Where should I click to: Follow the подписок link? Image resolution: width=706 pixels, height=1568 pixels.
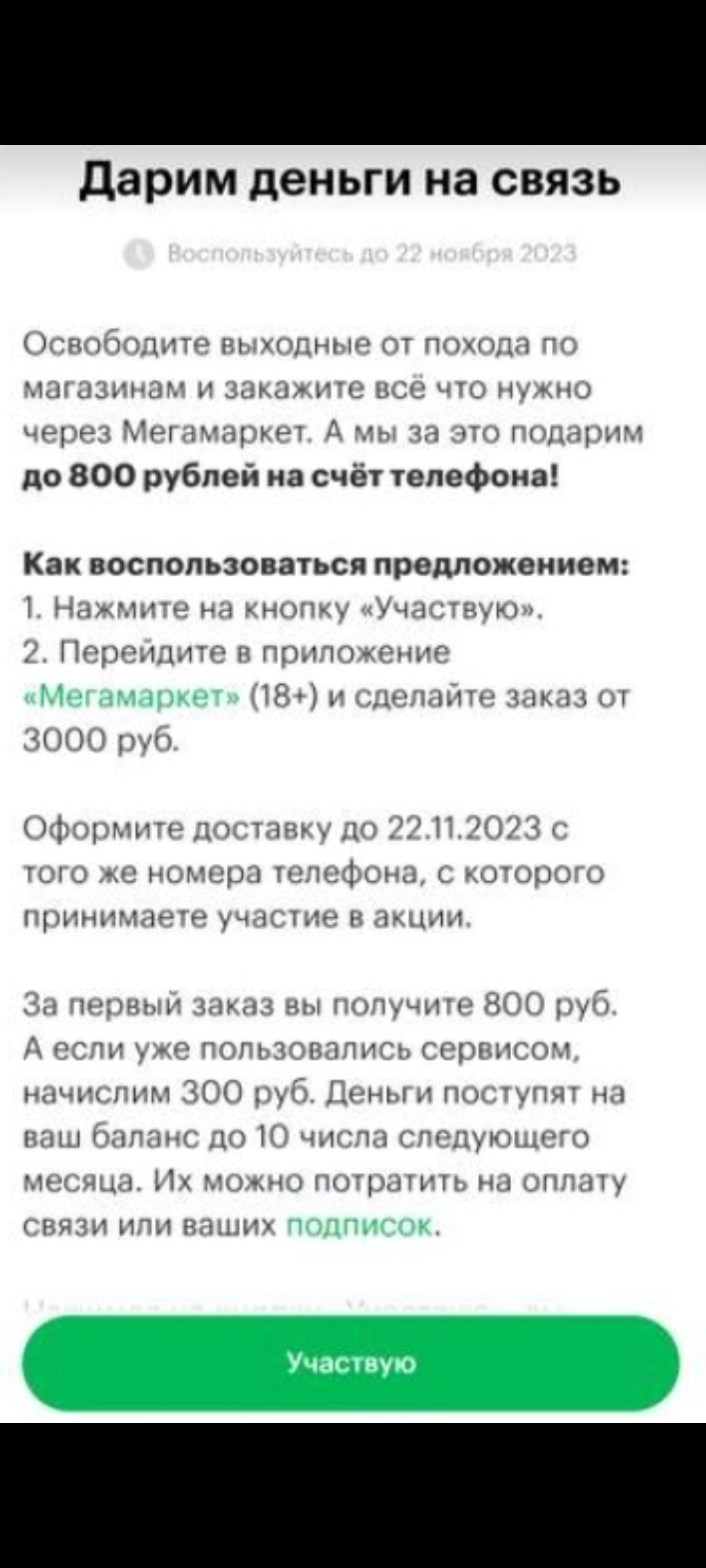[360, 1226]
